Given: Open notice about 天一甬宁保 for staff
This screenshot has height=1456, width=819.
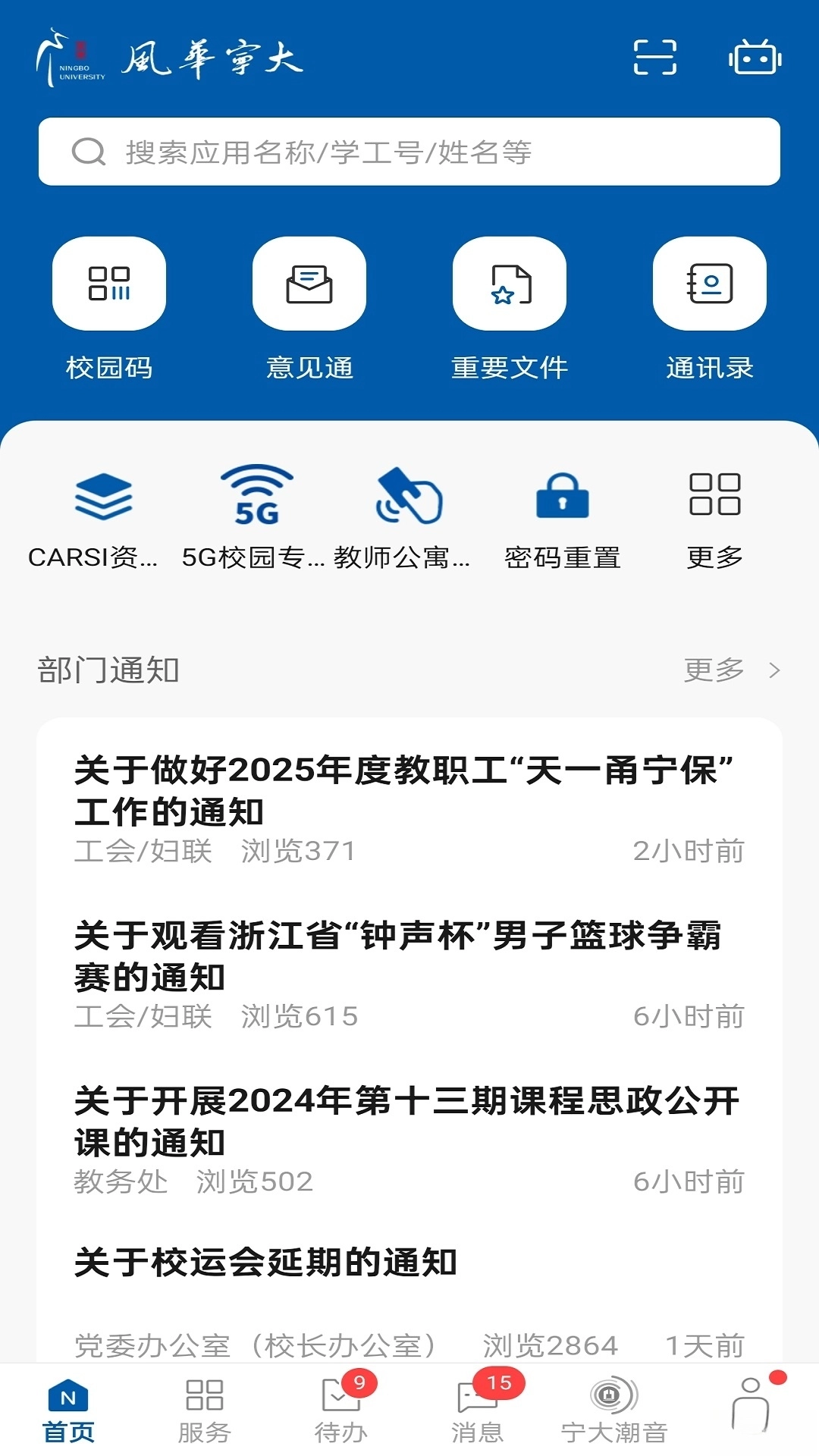Looking at the screenshot, I should [408, 789].
